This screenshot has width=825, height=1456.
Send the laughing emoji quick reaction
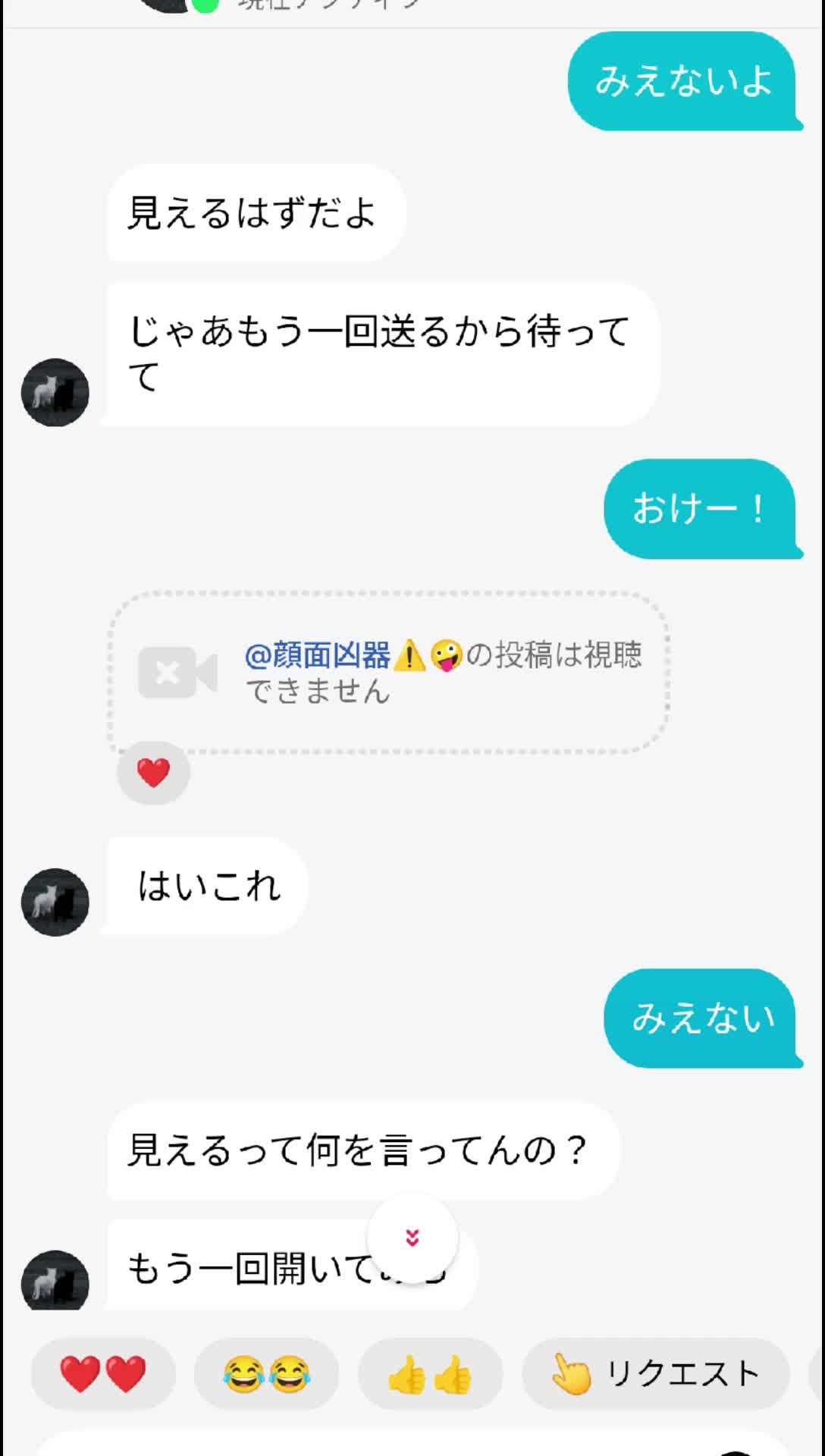pyautogui.click(x=266, y=1374)
